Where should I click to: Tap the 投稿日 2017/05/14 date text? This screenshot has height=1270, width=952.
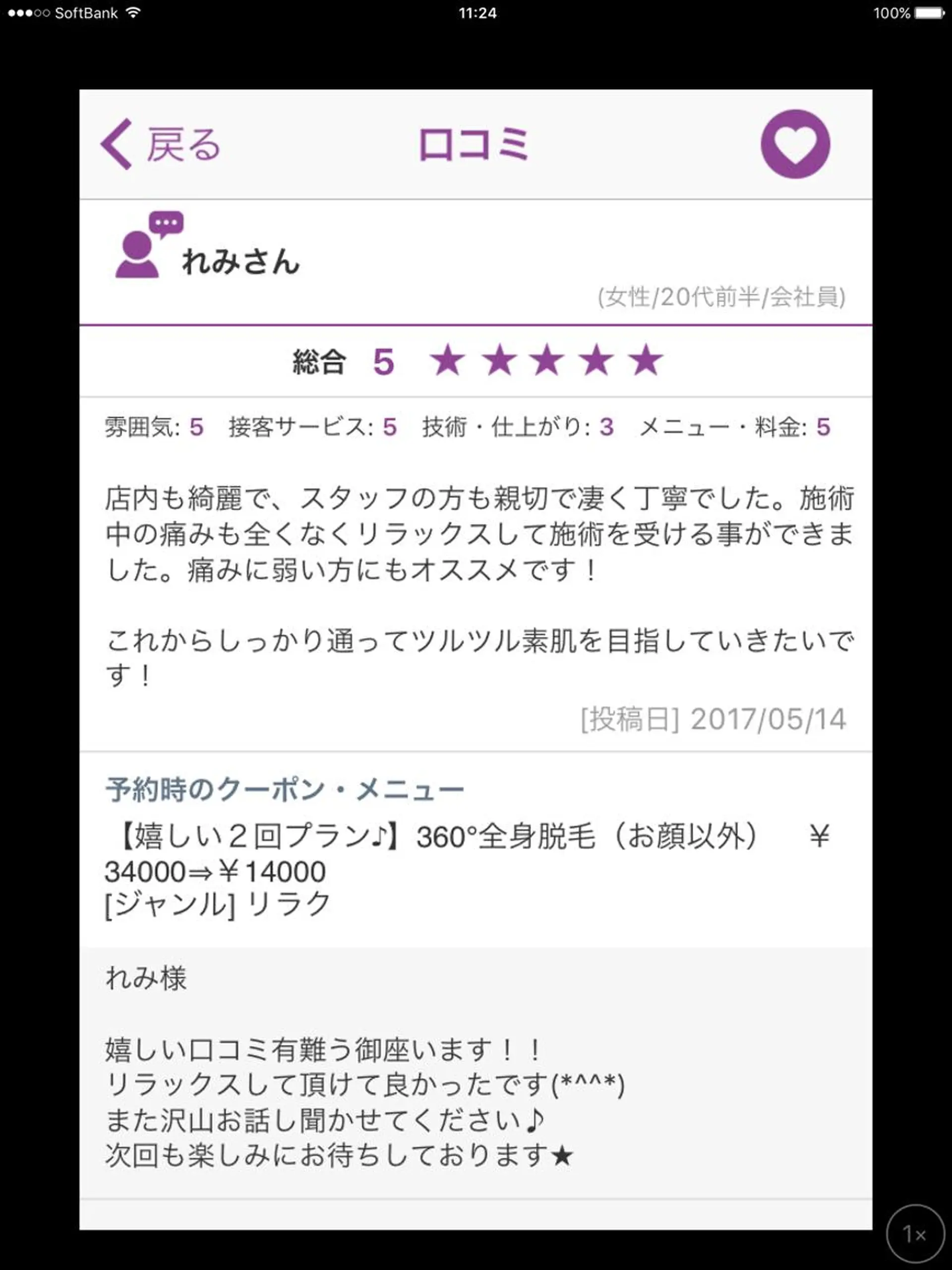tap(710, 718)
